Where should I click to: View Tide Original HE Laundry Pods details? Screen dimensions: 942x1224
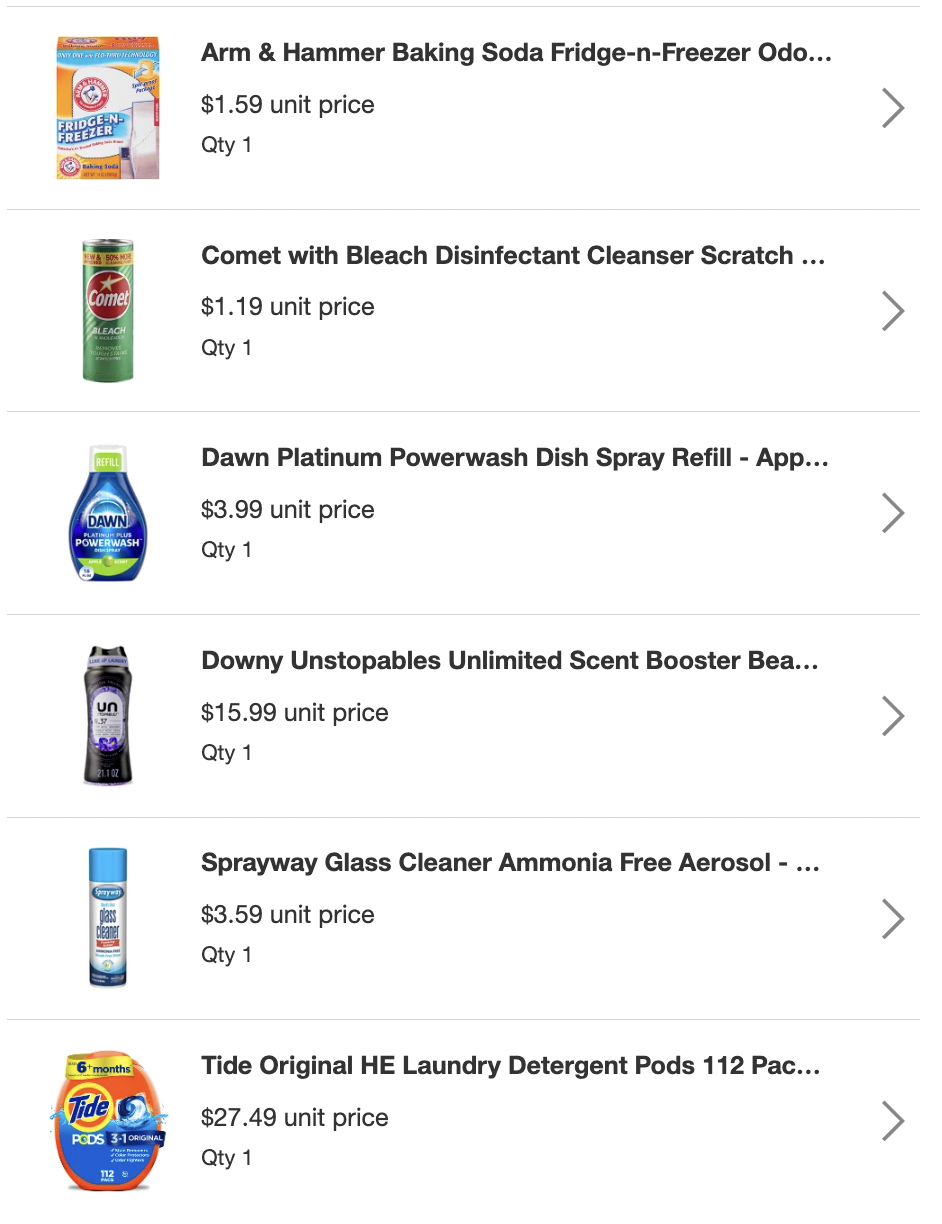point(510,1066)
